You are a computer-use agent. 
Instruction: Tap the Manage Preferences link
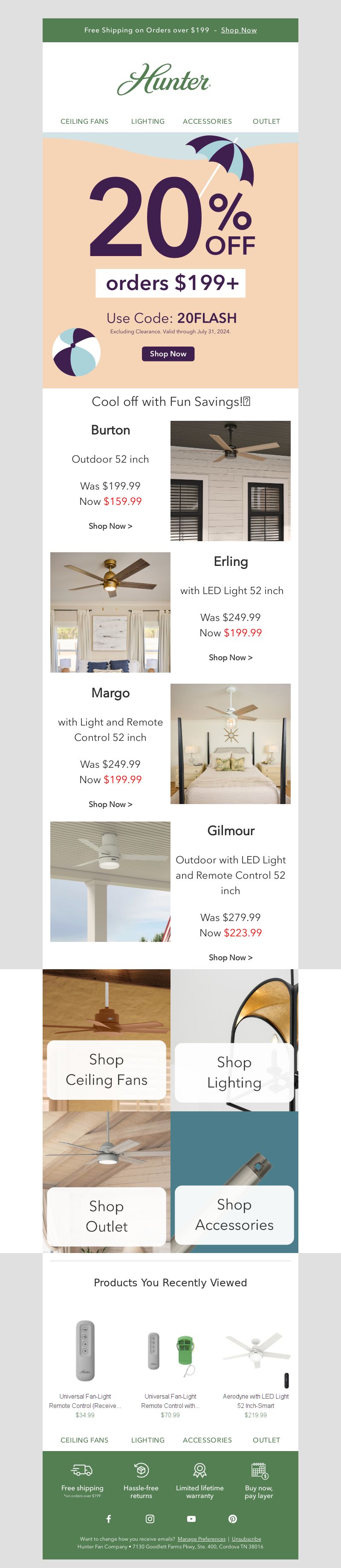point(201,1539)
